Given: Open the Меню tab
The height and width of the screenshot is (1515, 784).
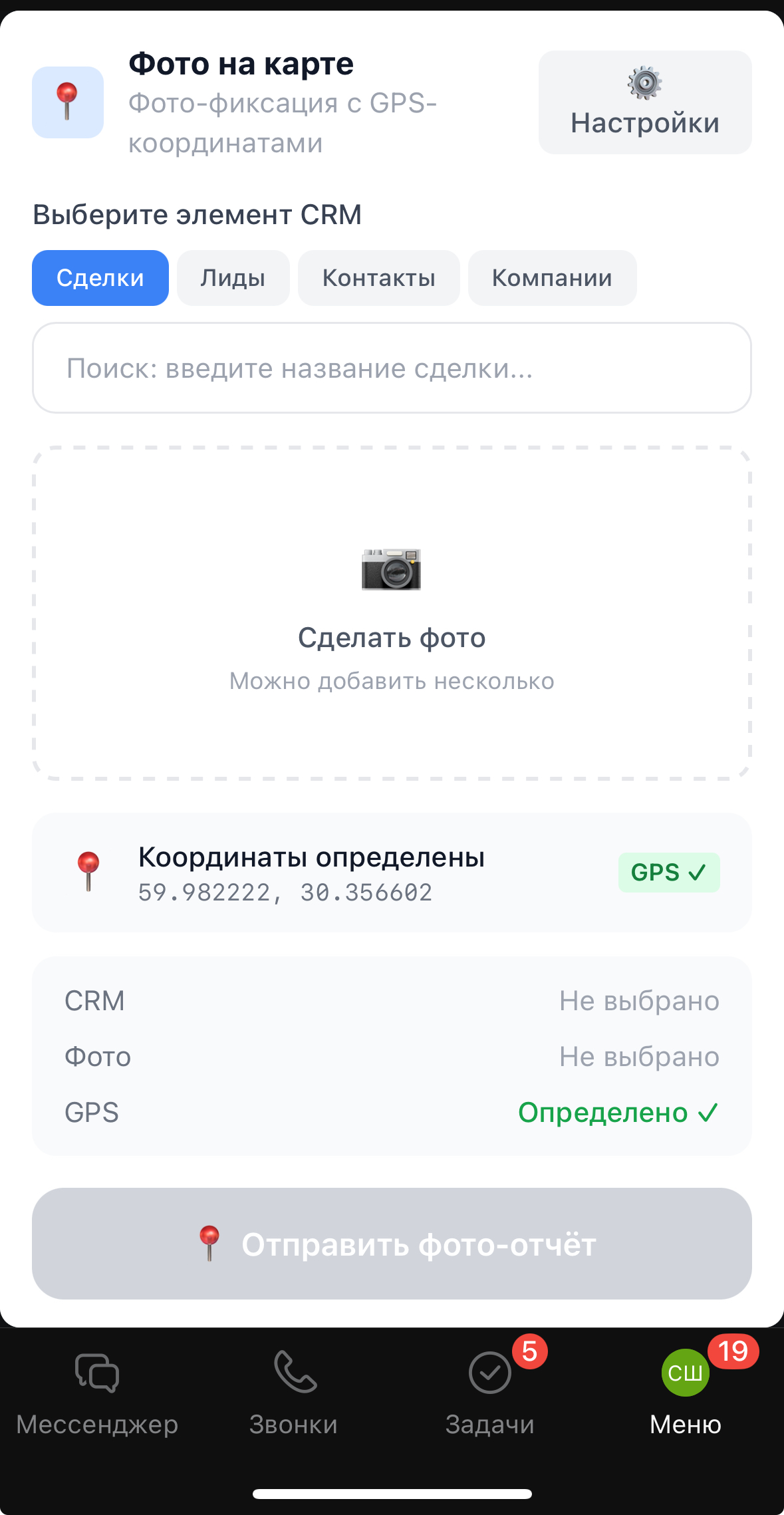Looking at the screenshot, I should pos(686,1393).
